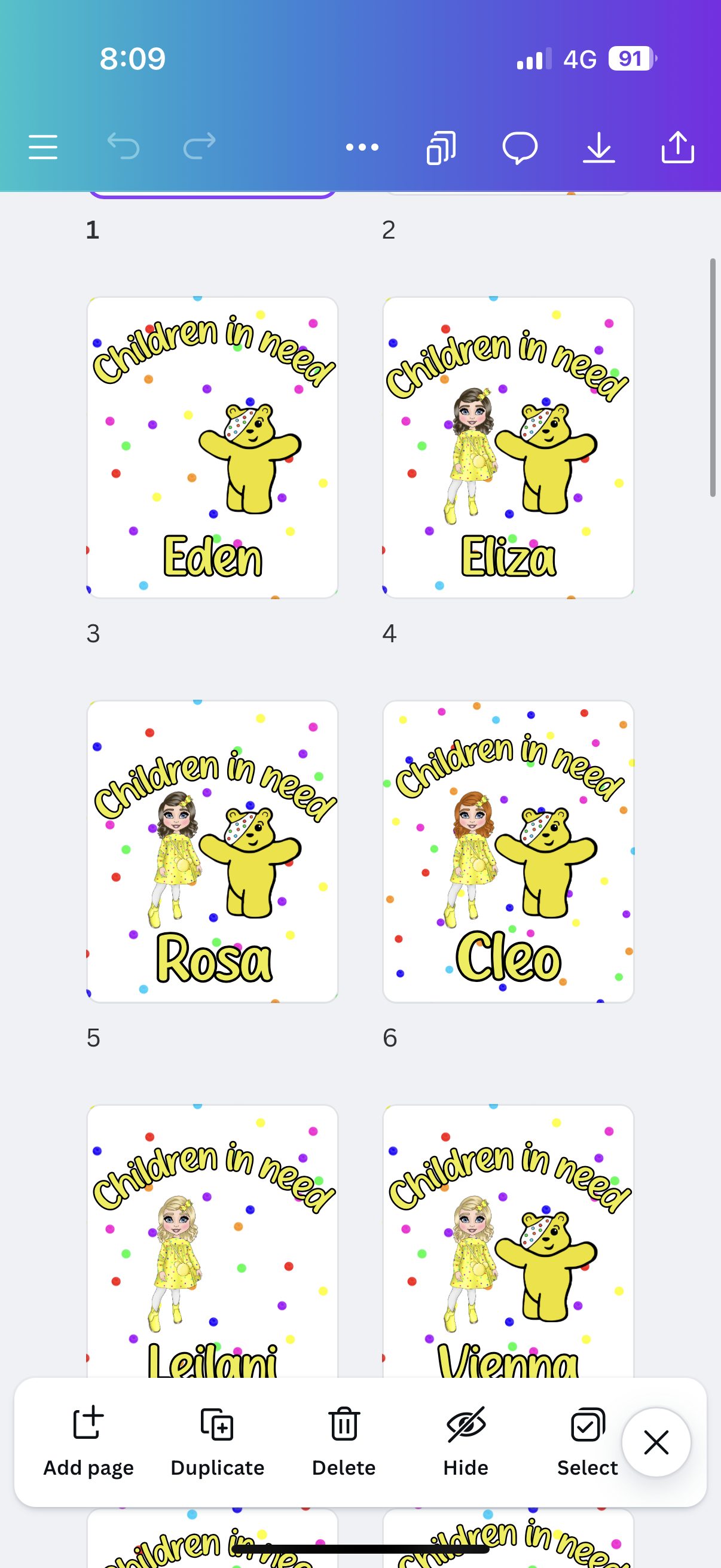Open the comments bubble
Screen dimensions: 721x1568
click(520, 148)
